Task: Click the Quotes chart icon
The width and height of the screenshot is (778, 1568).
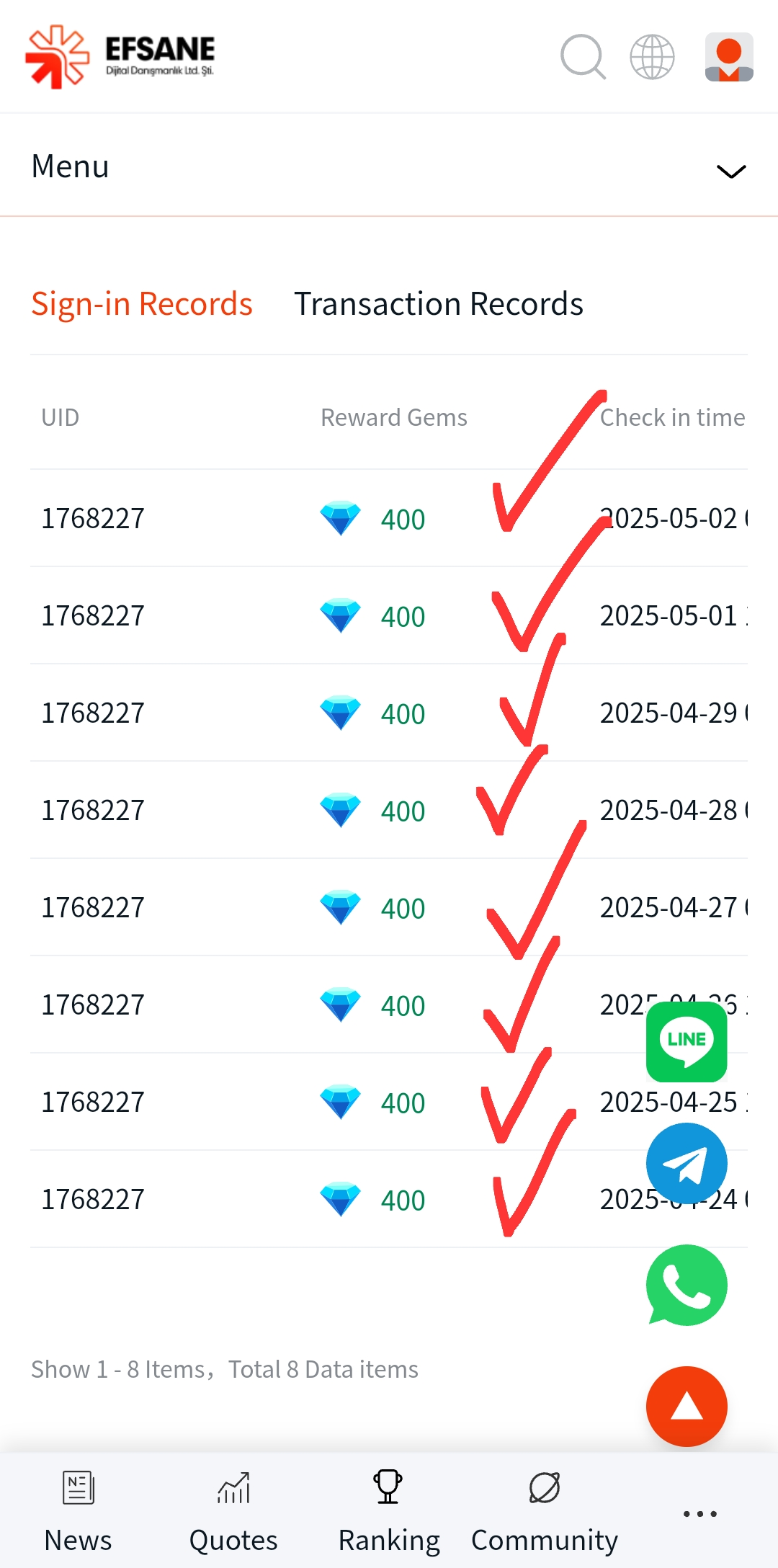Action: point(233,1487)
